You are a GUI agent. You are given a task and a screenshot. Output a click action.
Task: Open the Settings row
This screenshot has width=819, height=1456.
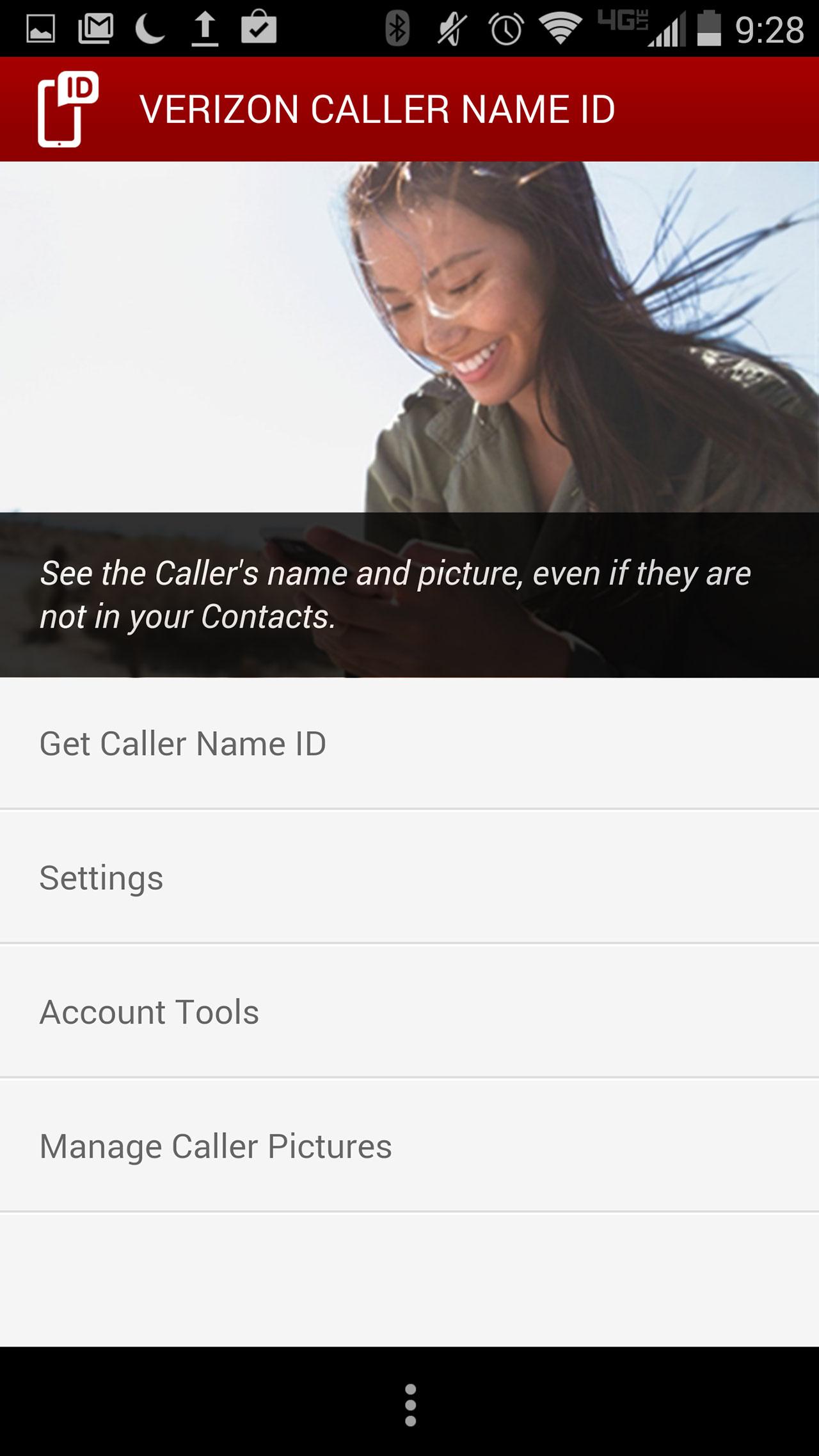[409, 877]
